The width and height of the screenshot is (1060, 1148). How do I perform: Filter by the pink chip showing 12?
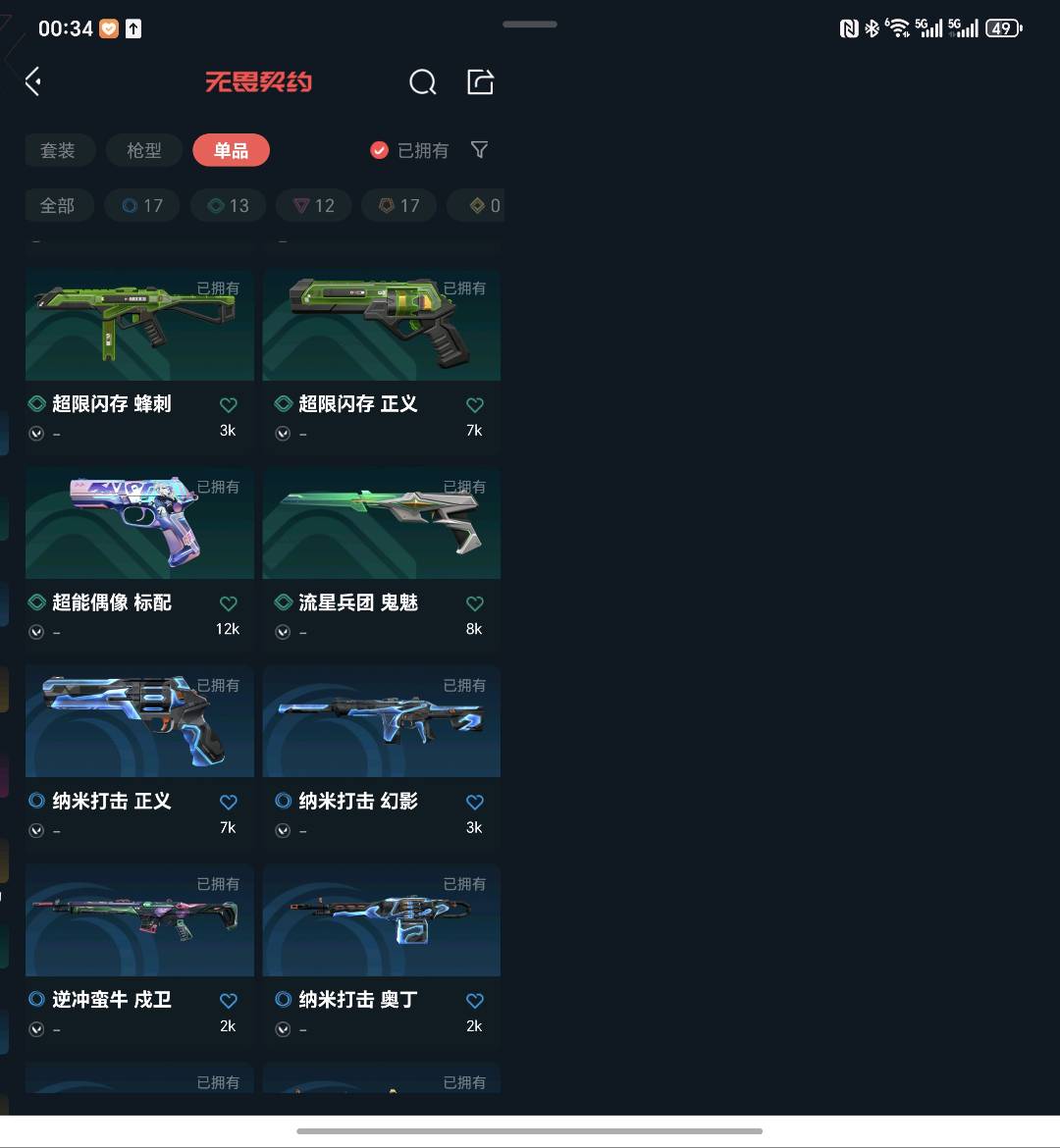pos(313,206)
